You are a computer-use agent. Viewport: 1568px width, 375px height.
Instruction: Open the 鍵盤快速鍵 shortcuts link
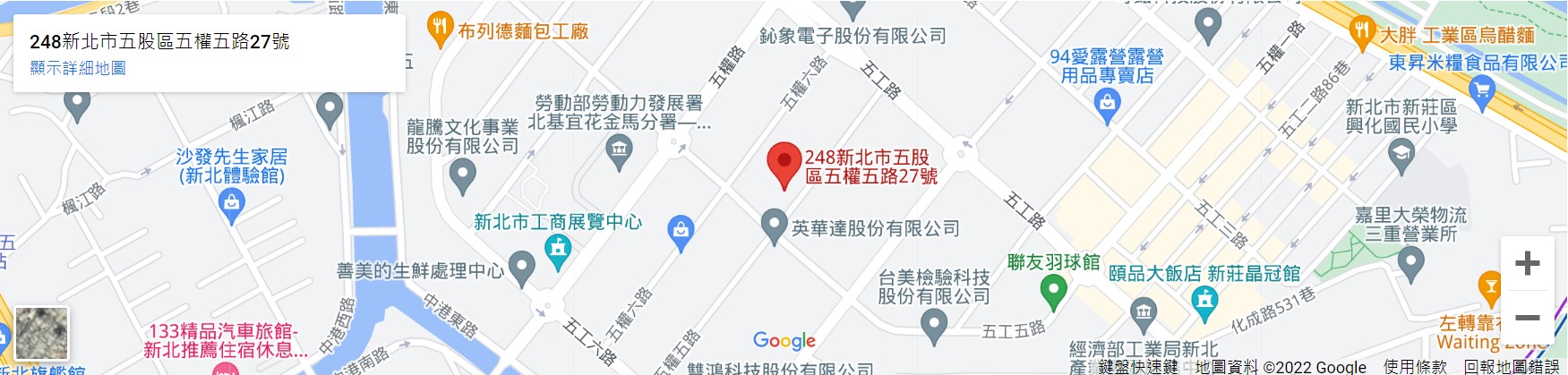1138,366
